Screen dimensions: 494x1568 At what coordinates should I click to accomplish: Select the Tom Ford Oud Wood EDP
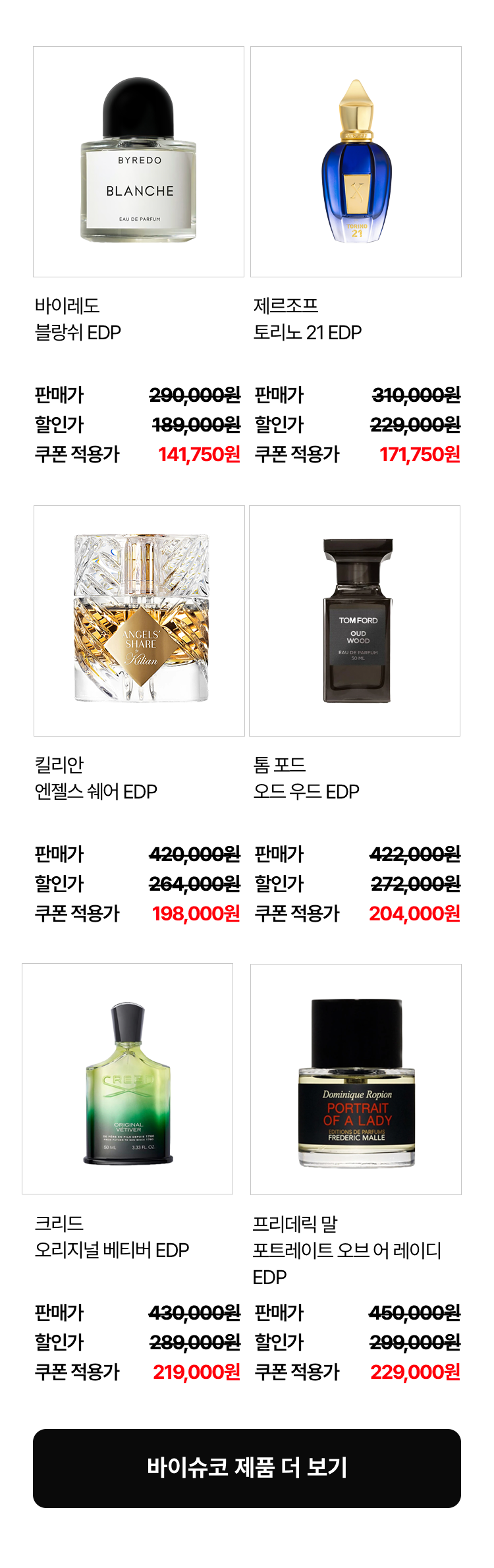pos(354,621)
